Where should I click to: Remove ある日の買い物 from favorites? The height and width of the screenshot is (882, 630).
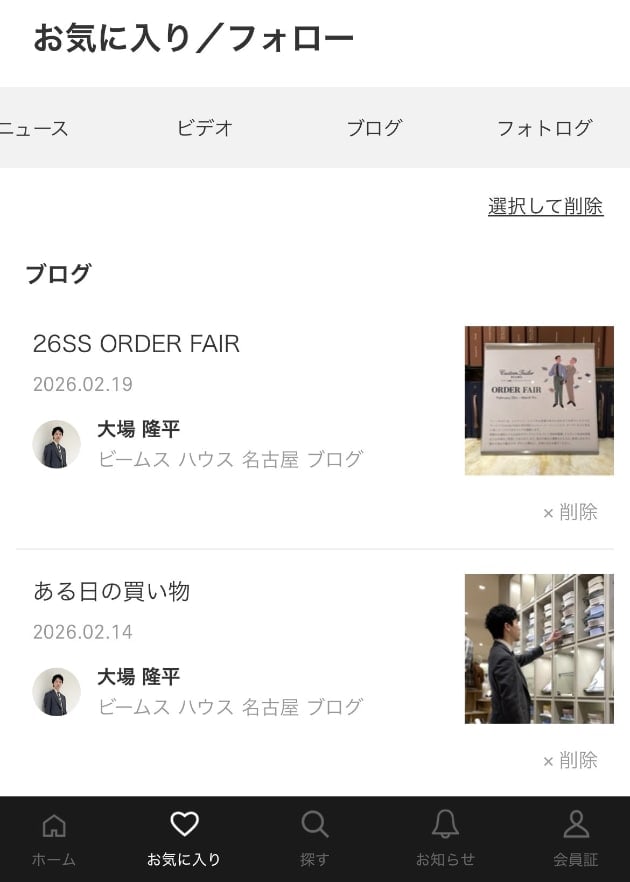point(570,761)
